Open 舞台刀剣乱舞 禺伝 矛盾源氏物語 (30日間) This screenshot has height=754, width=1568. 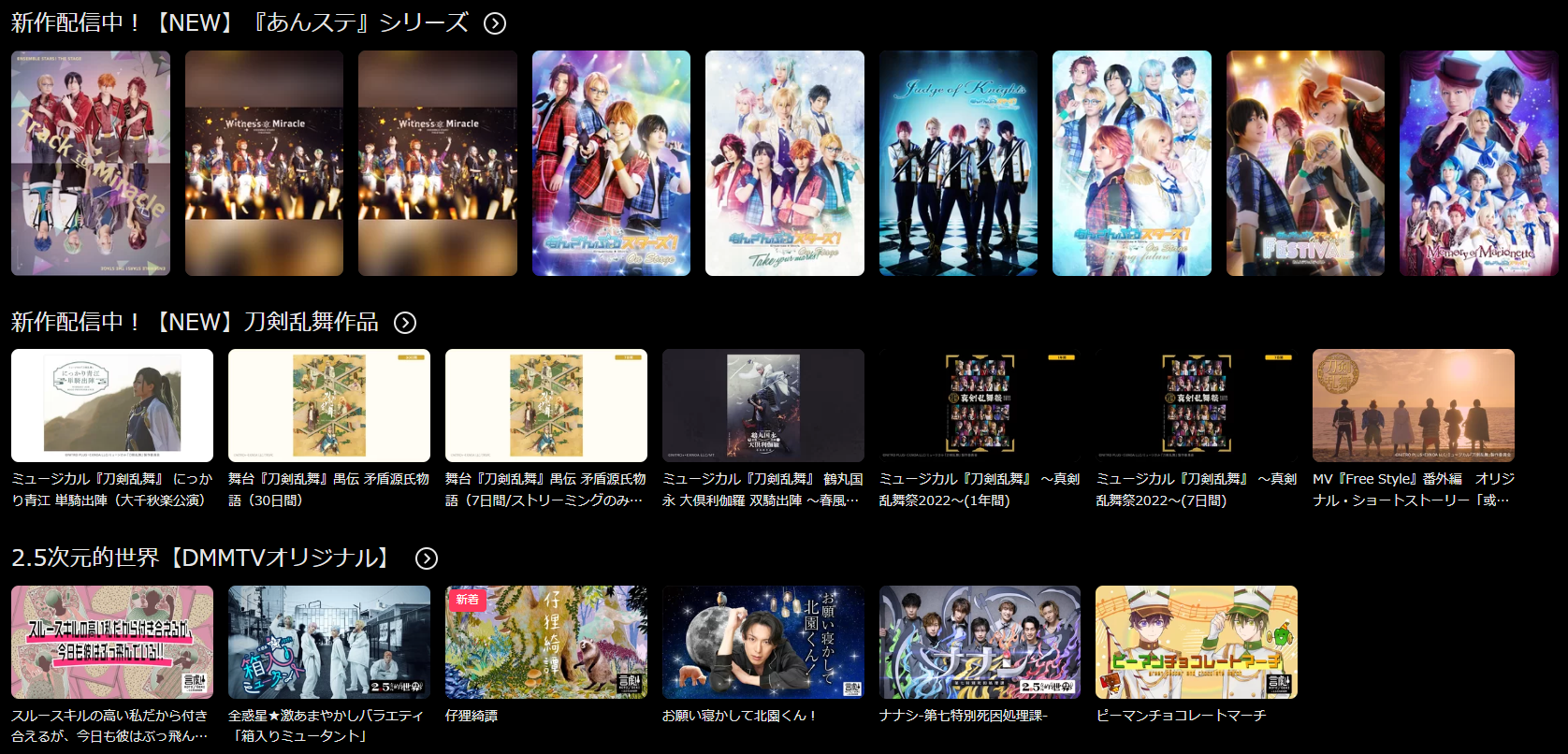coord(329,406)
